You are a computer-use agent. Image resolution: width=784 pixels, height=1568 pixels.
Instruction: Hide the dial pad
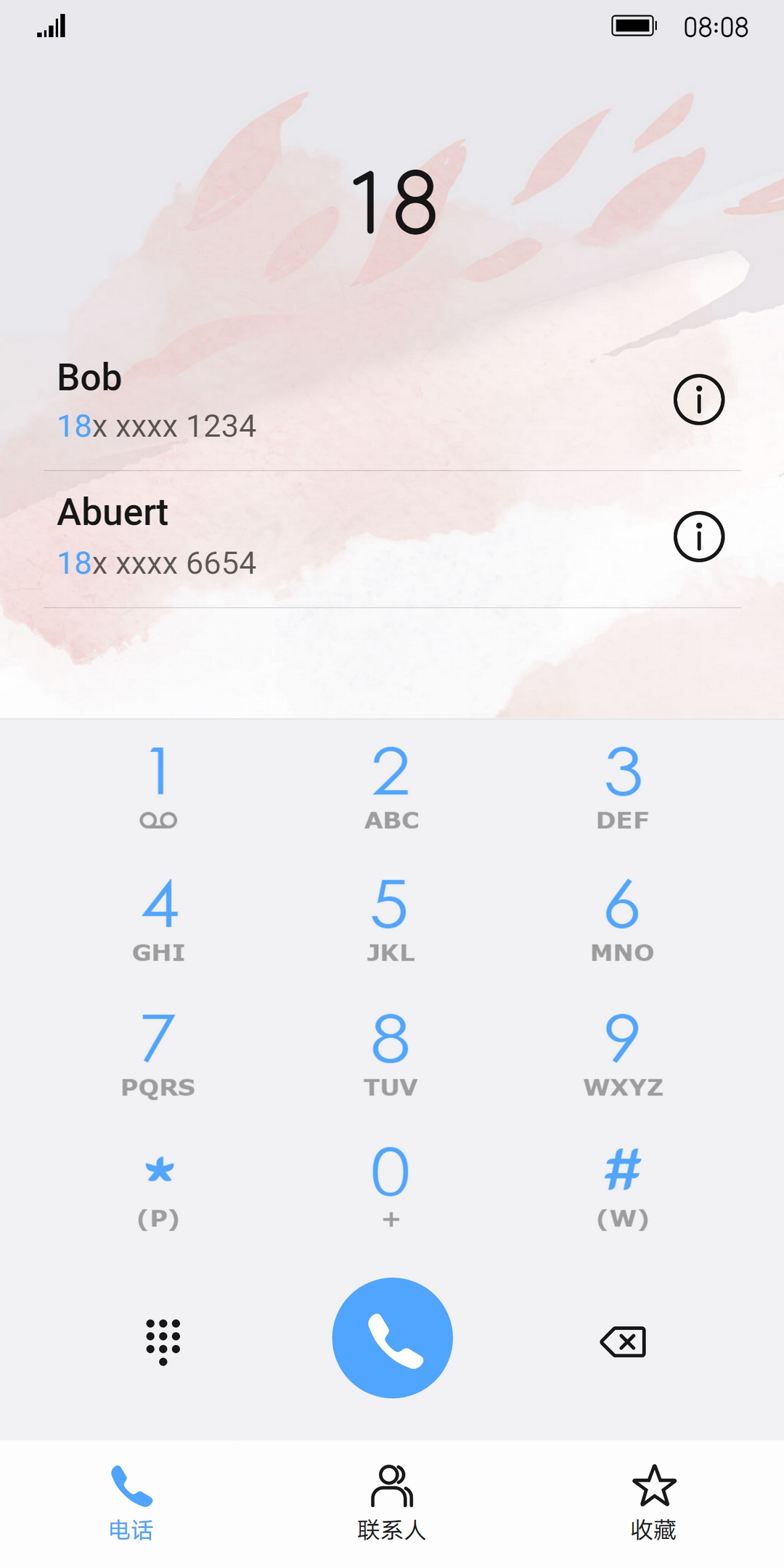[x=163, y=1341]
